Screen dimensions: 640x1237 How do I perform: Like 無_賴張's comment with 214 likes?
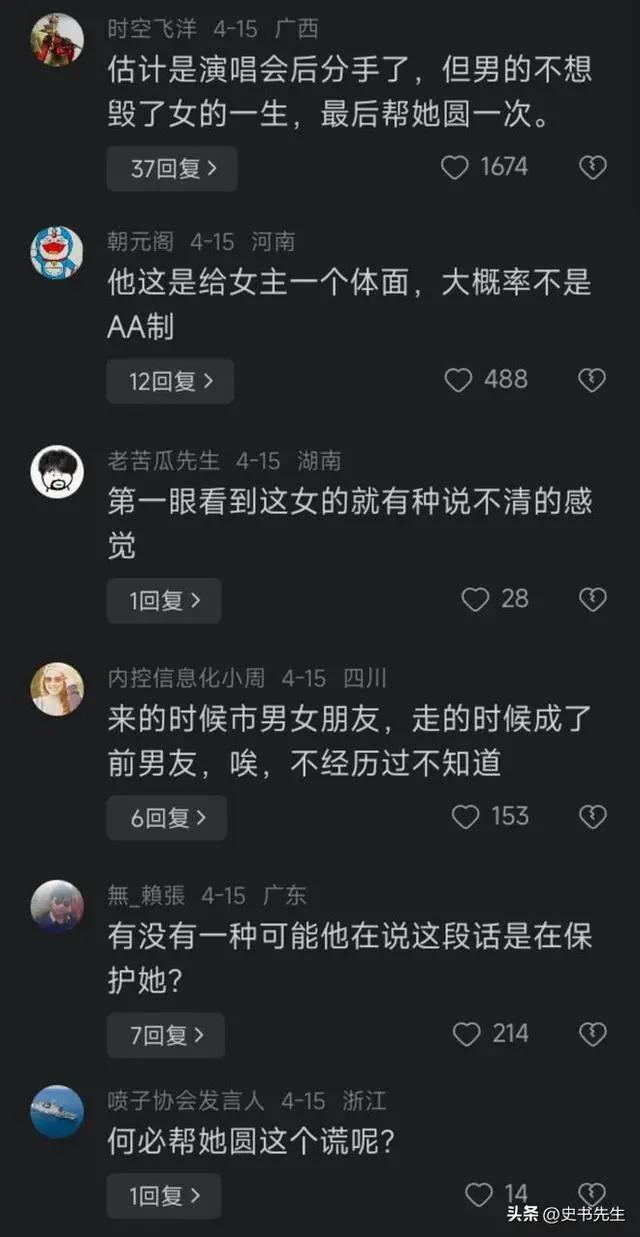467,1034
